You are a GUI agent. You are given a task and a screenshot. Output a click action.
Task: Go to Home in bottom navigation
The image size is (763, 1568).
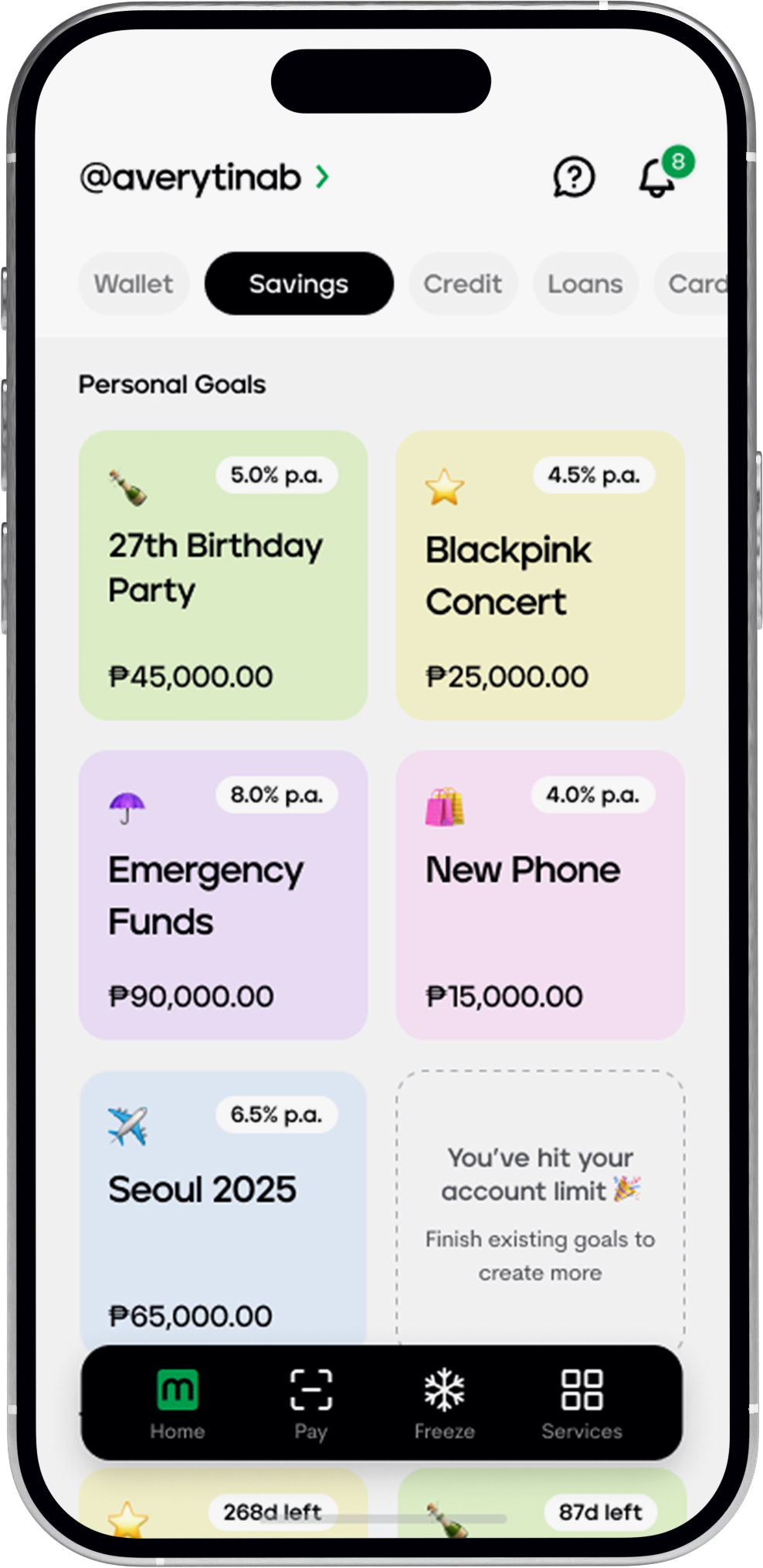point(178,1403)
